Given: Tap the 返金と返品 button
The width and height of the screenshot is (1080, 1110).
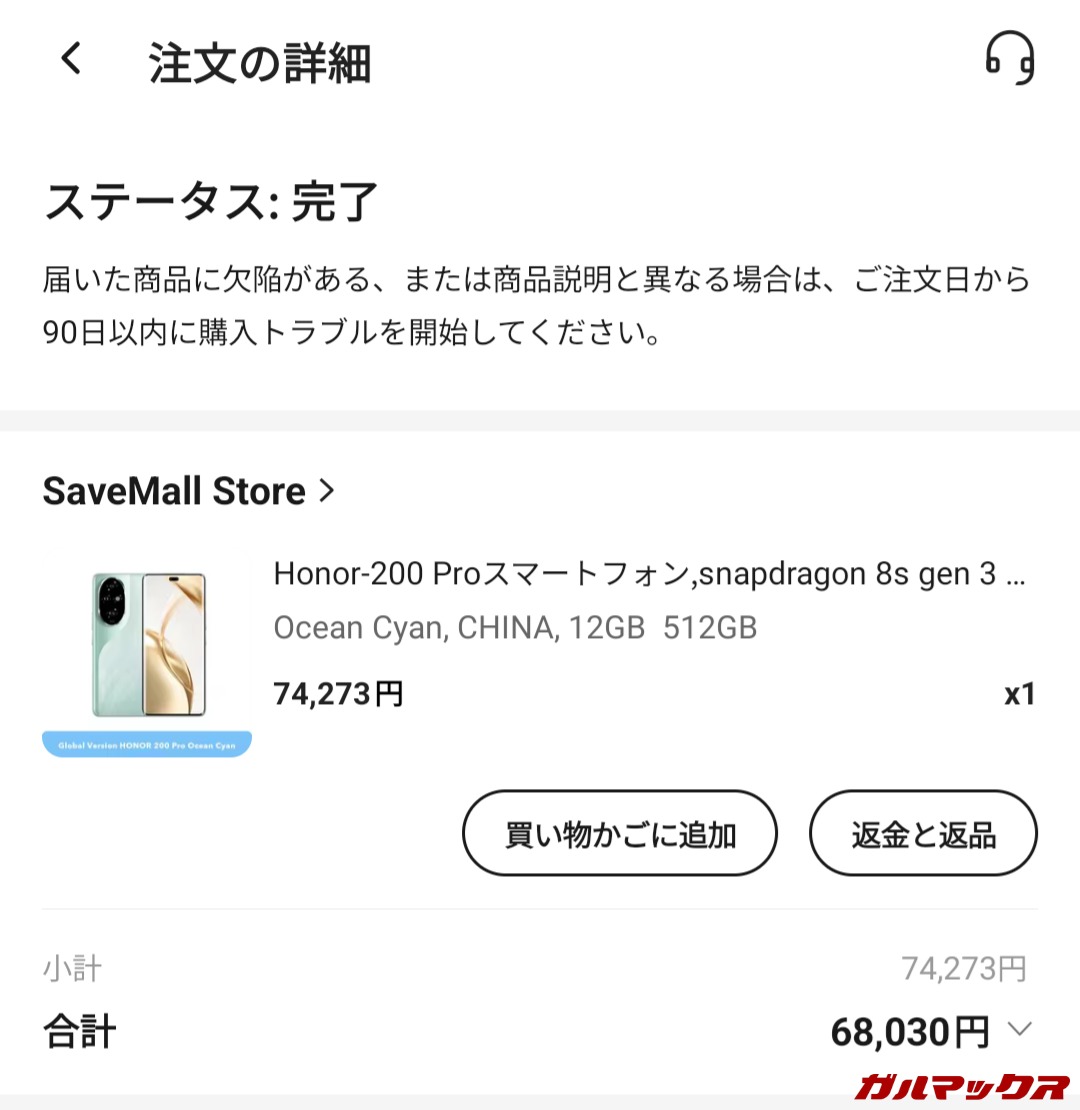Looking at the screenshot, I should [923, 833].
